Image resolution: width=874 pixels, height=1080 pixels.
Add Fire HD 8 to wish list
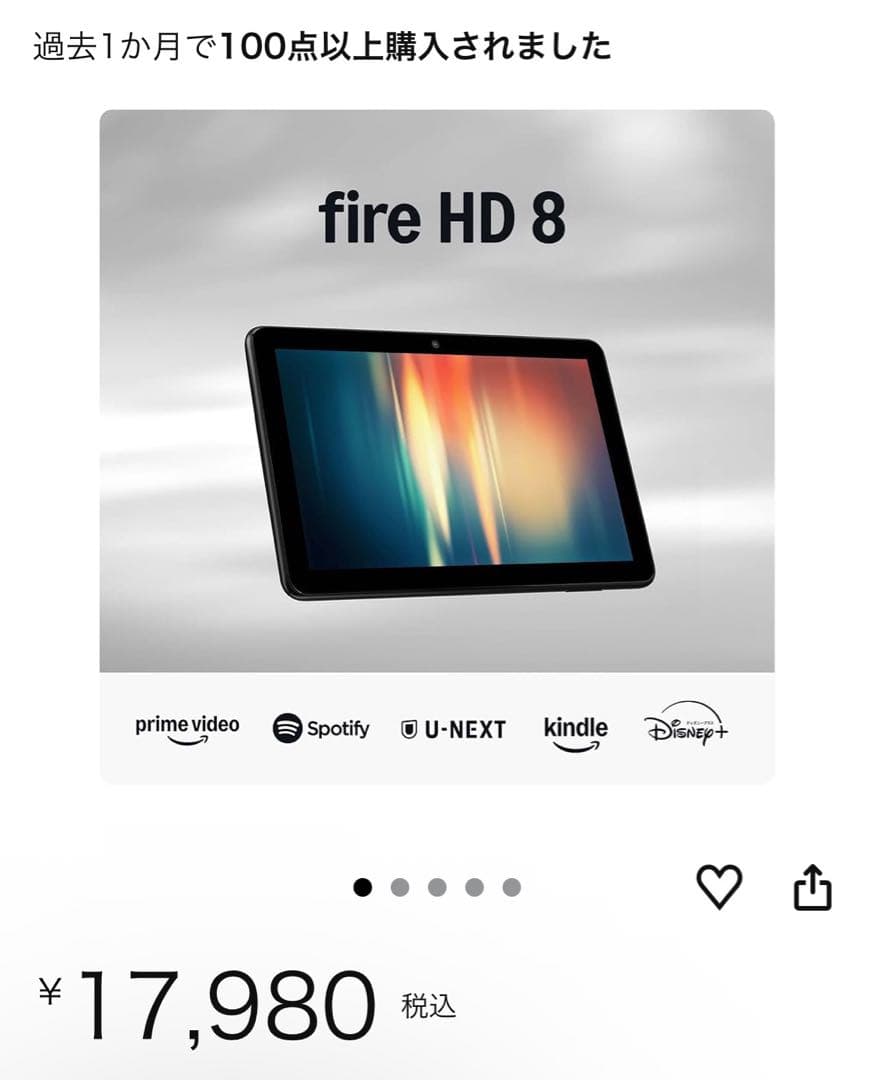coord(719,887)
